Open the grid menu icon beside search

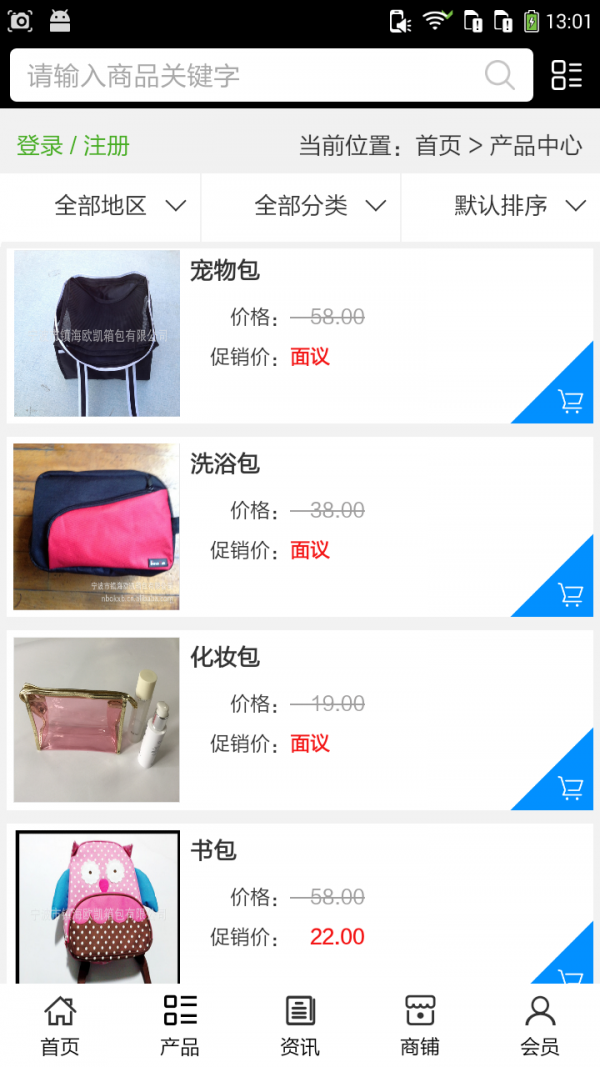(567, 75)
